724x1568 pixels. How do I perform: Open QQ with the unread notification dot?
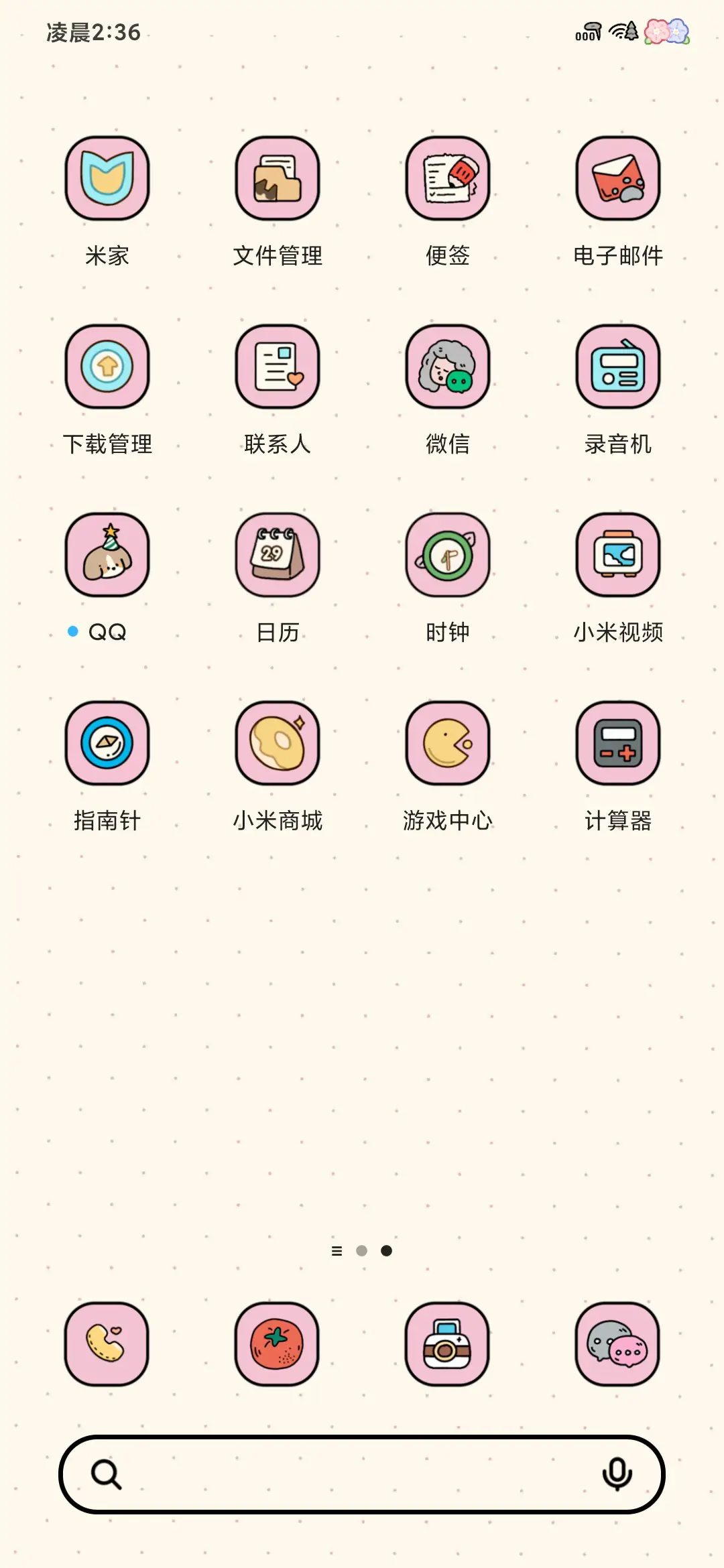[107, 556]
